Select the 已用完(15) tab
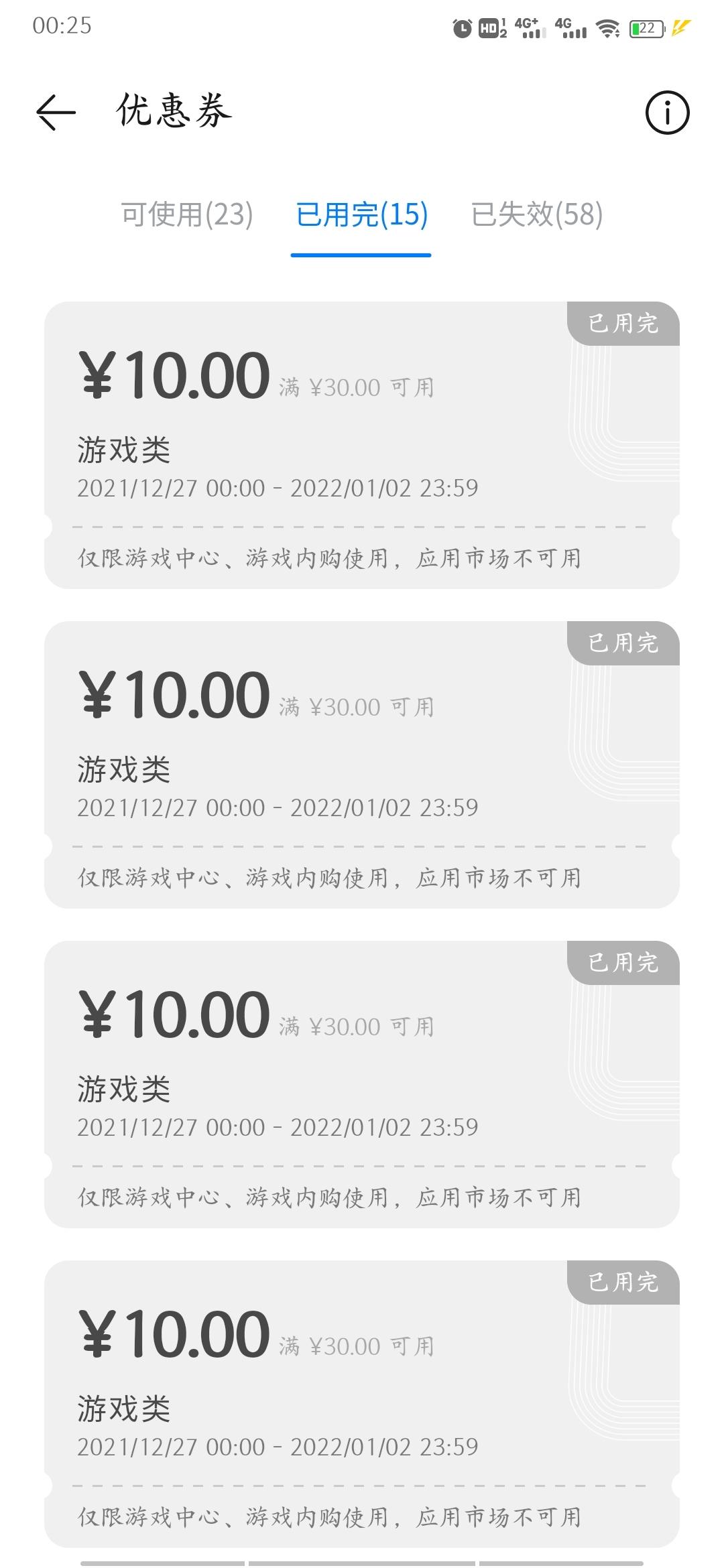 click(361, 214)
